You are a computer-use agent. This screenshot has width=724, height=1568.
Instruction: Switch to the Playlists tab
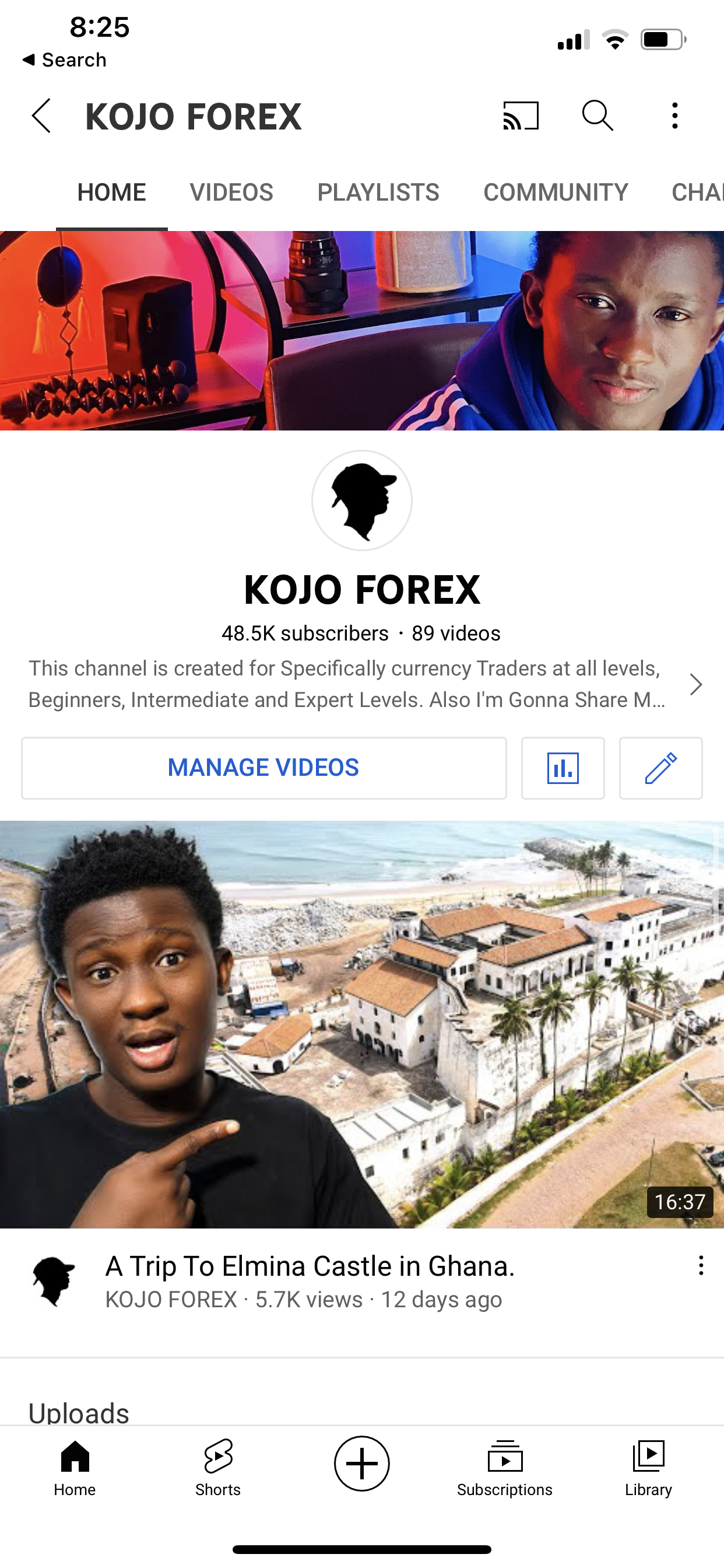378,192
